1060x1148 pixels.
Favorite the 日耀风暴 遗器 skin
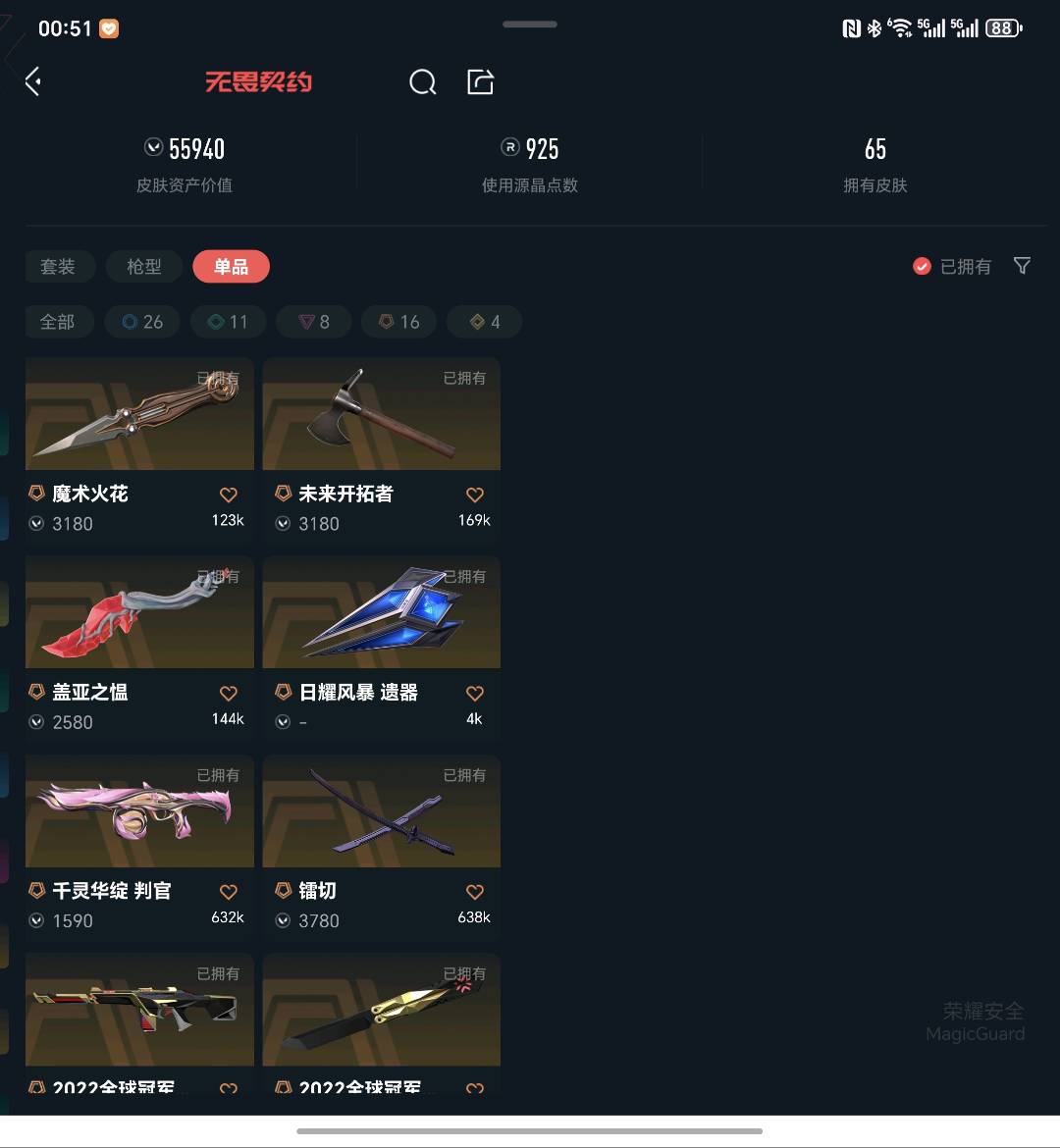(475, 694)
